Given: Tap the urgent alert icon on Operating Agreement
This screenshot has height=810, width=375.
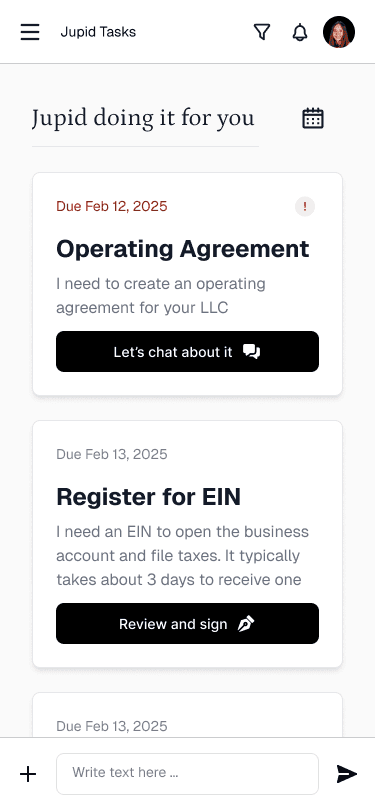Looking at the screenshot, I should coord(305,207).
